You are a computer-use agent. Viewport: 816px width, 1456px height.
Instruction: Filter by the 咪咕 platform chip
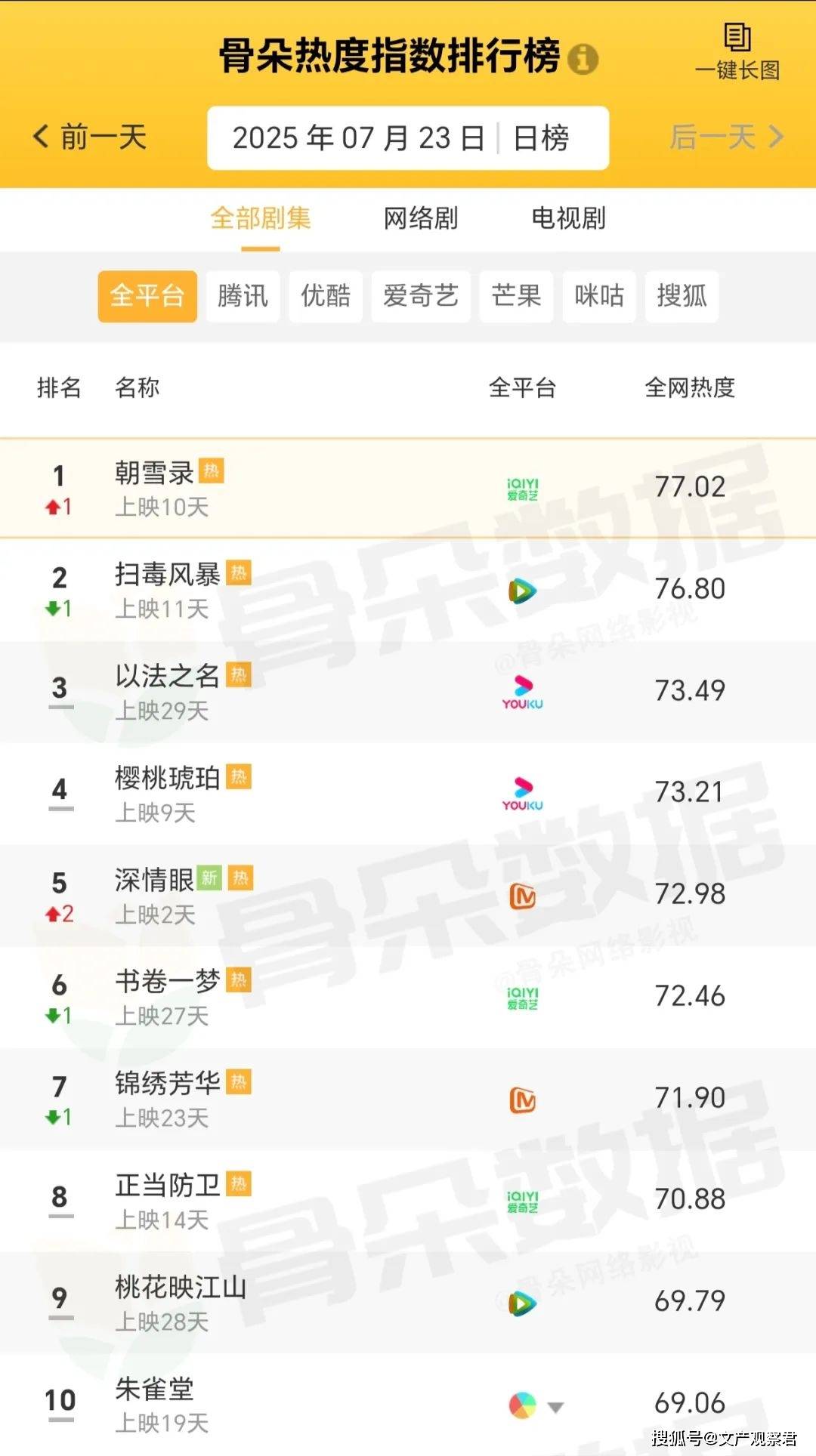point(599,296)
